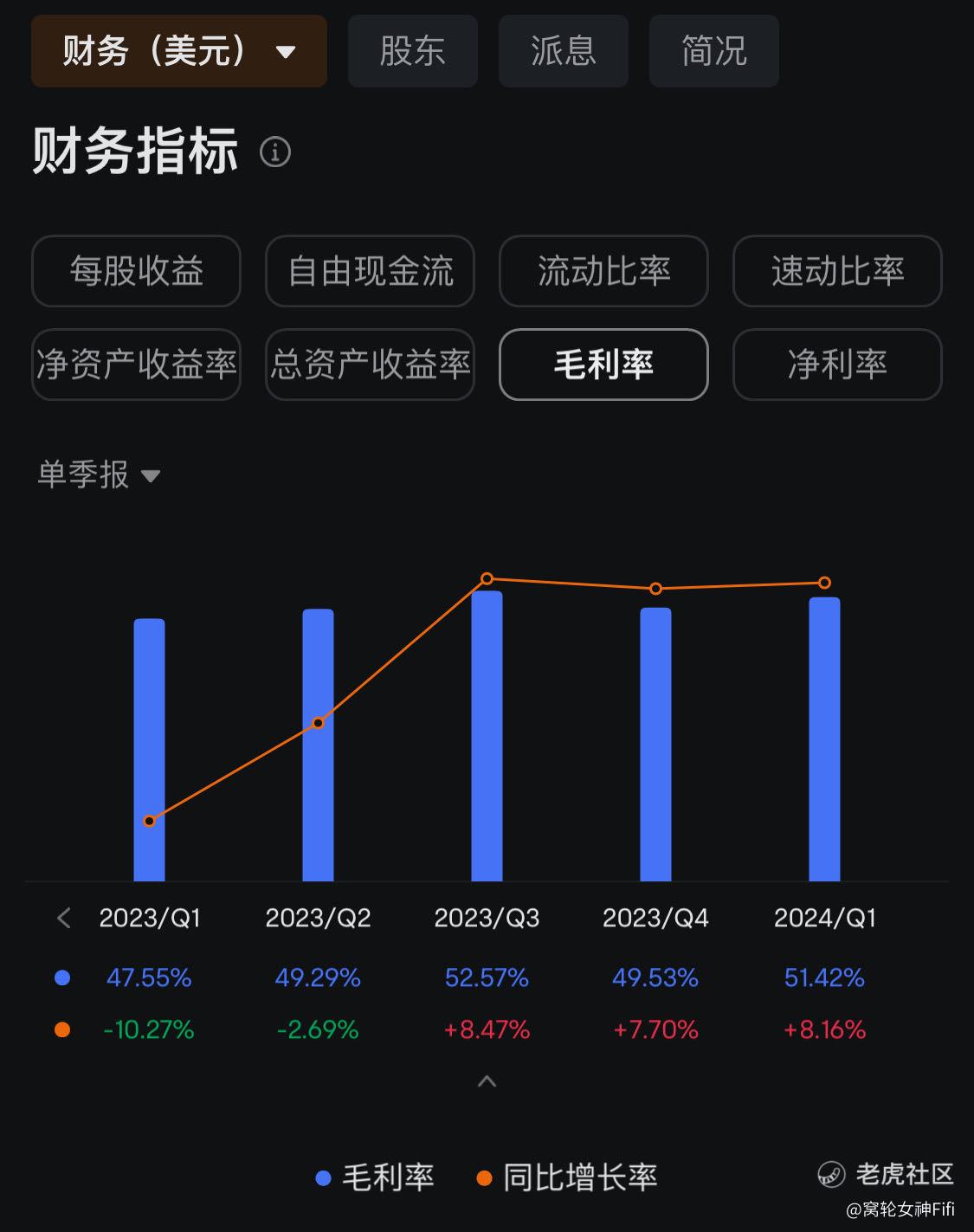Tap the left arrow to view earlier quarters

[x=63, y=918]
